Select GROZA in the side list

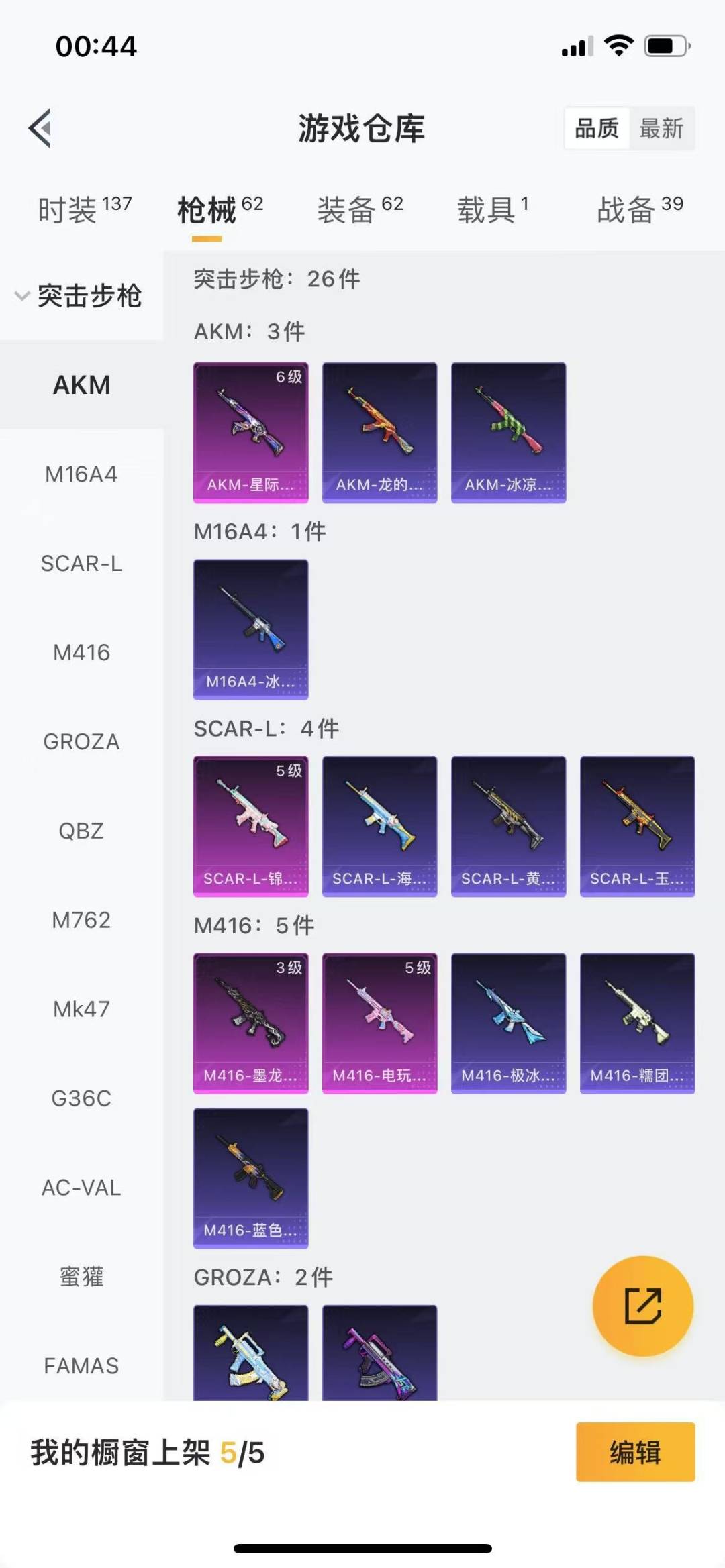[x=81, y=742]
